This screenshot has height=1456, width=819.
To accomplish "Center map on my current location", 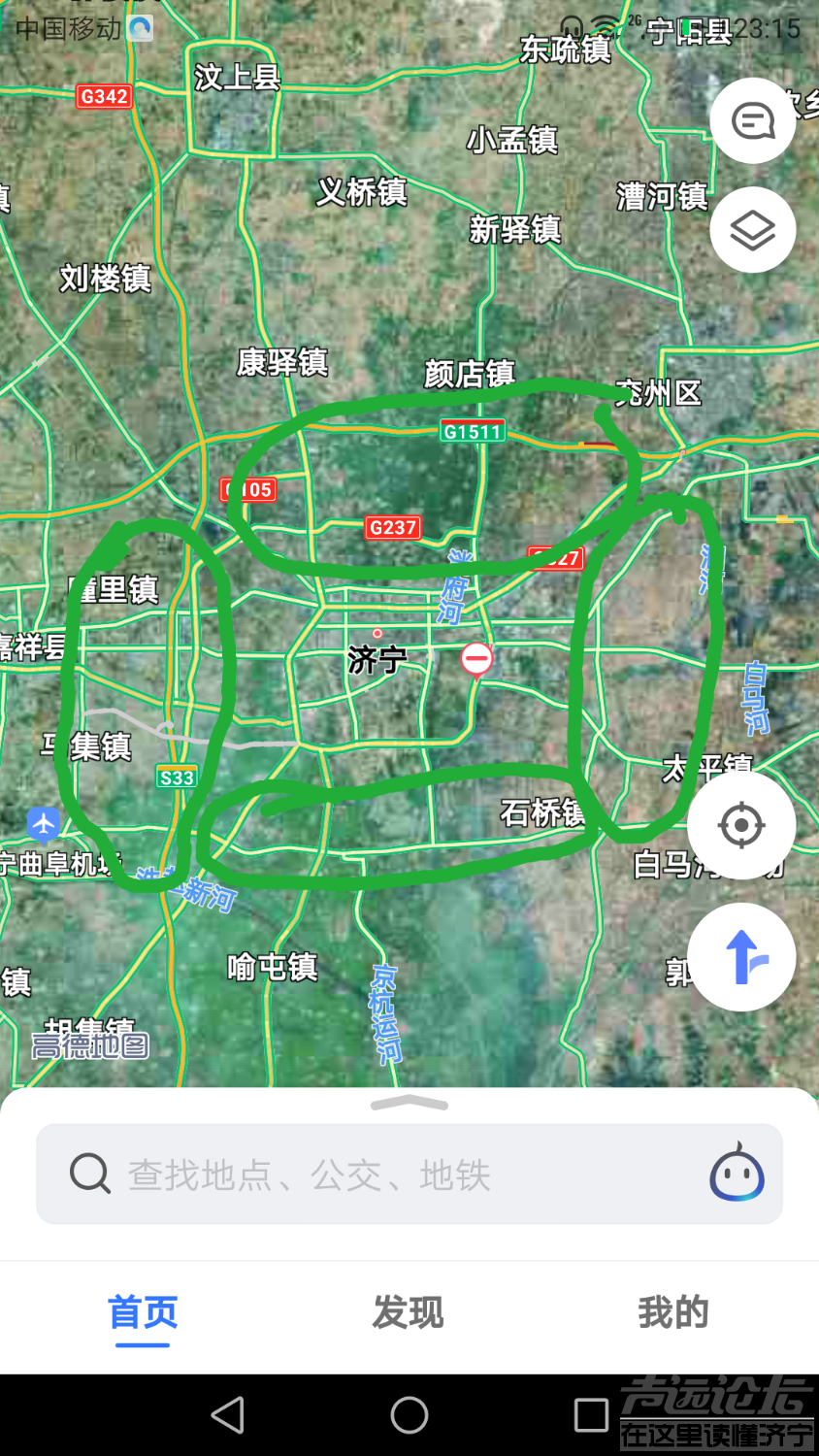I will point(741,826).
